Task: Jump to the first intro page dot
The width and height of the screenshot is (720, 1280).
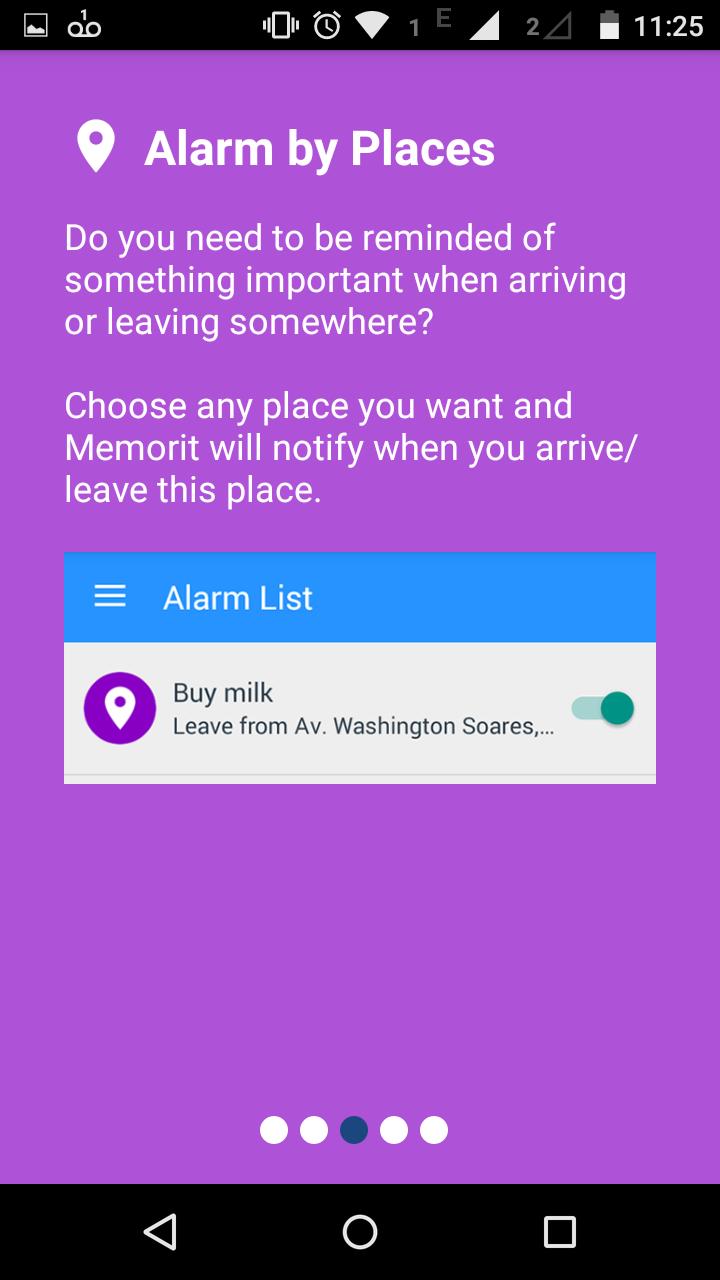Action: coord(274,1130)
